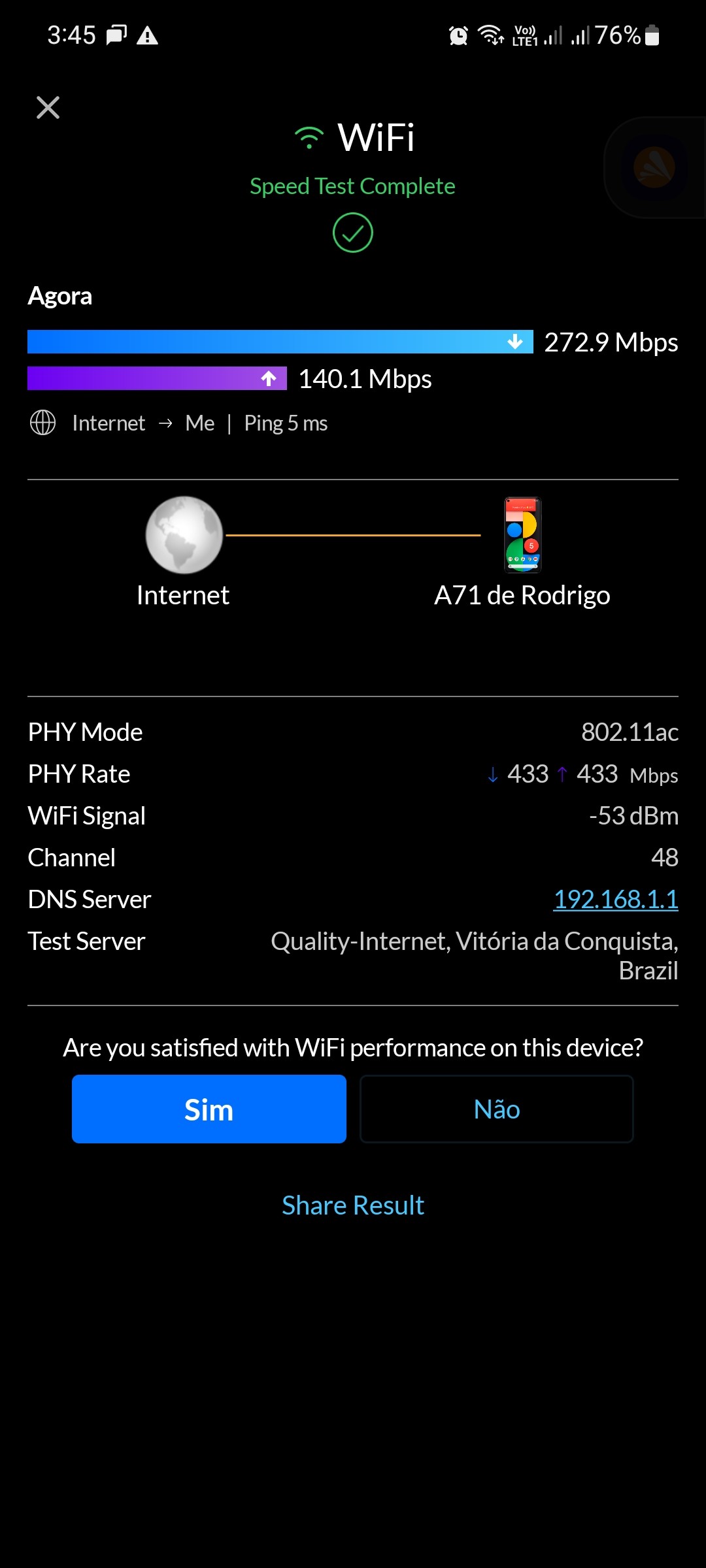Share Result of the speed test
The height and width of the screenshot is (1568, 706).
tap(353, 1205)
